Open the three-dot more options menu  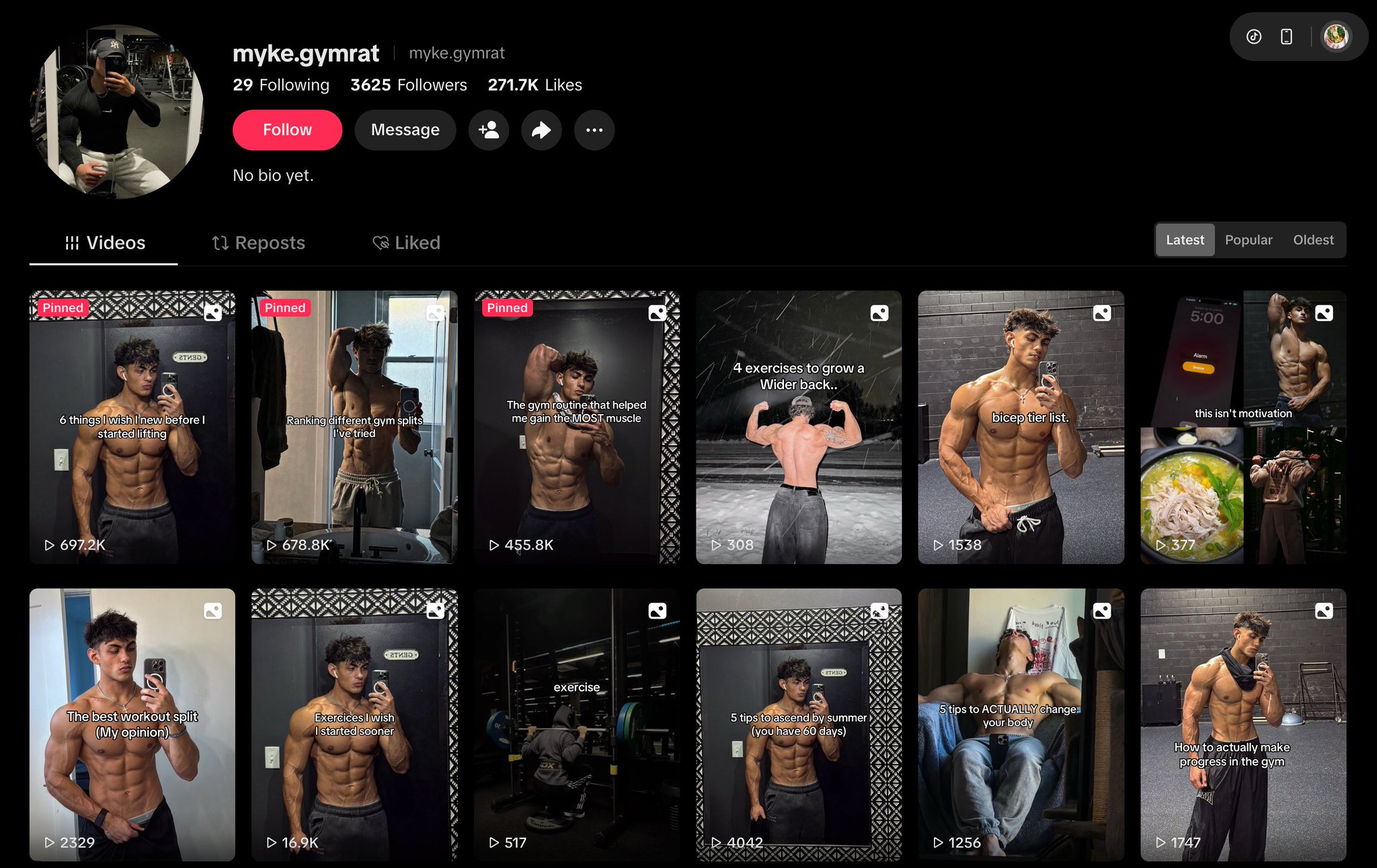594,130
